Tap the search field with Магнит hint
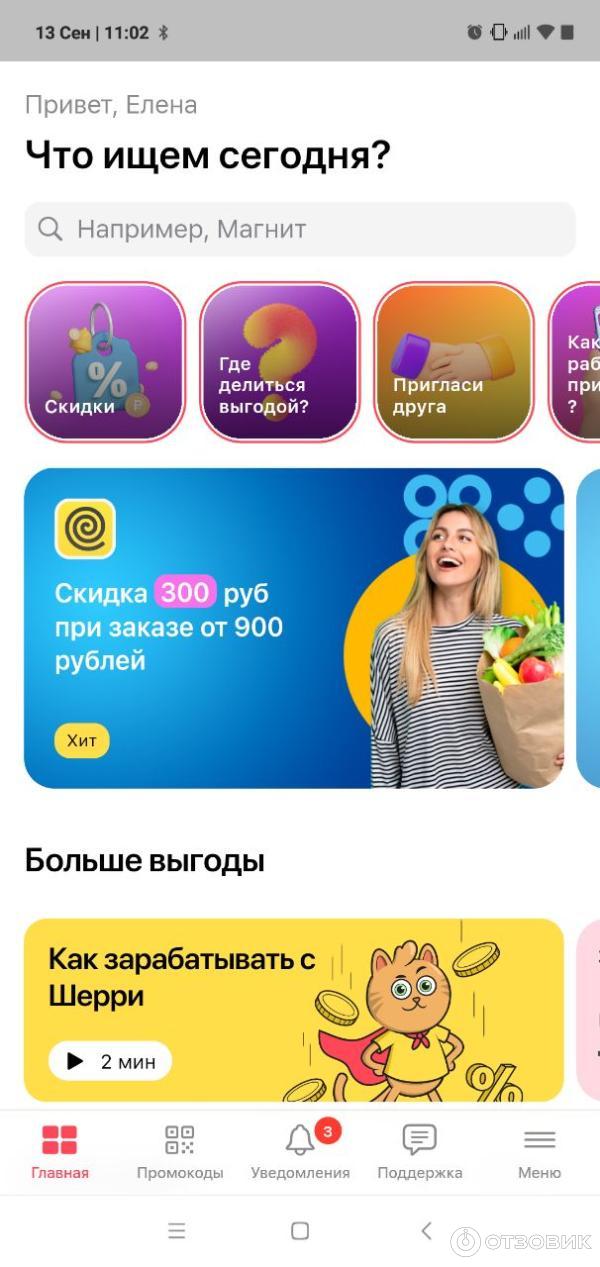The image size is (600, 1267). pos(300,229)
